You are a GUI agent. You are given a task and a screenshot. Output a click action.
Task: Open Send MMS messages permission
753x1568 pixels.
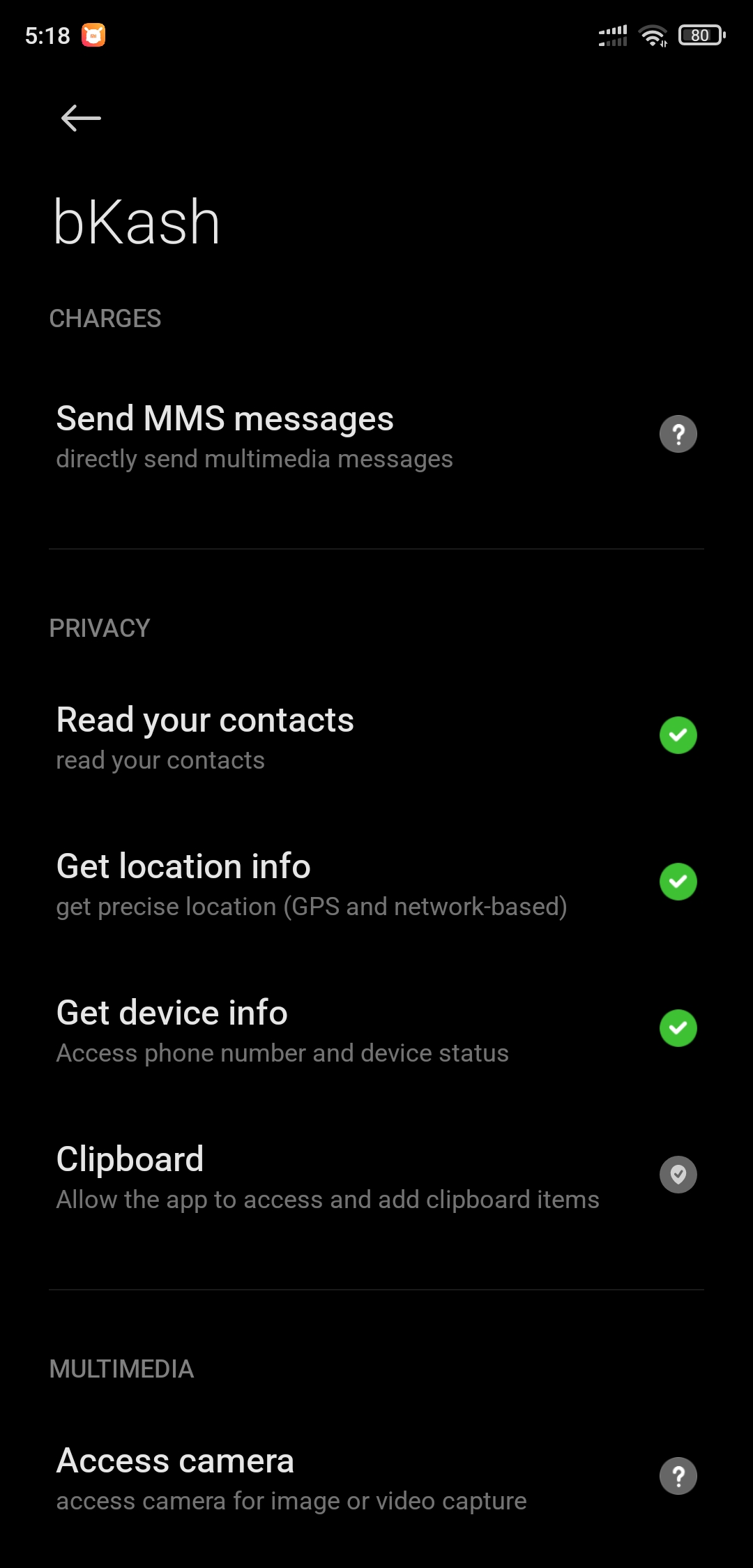[x=376, y=436]
